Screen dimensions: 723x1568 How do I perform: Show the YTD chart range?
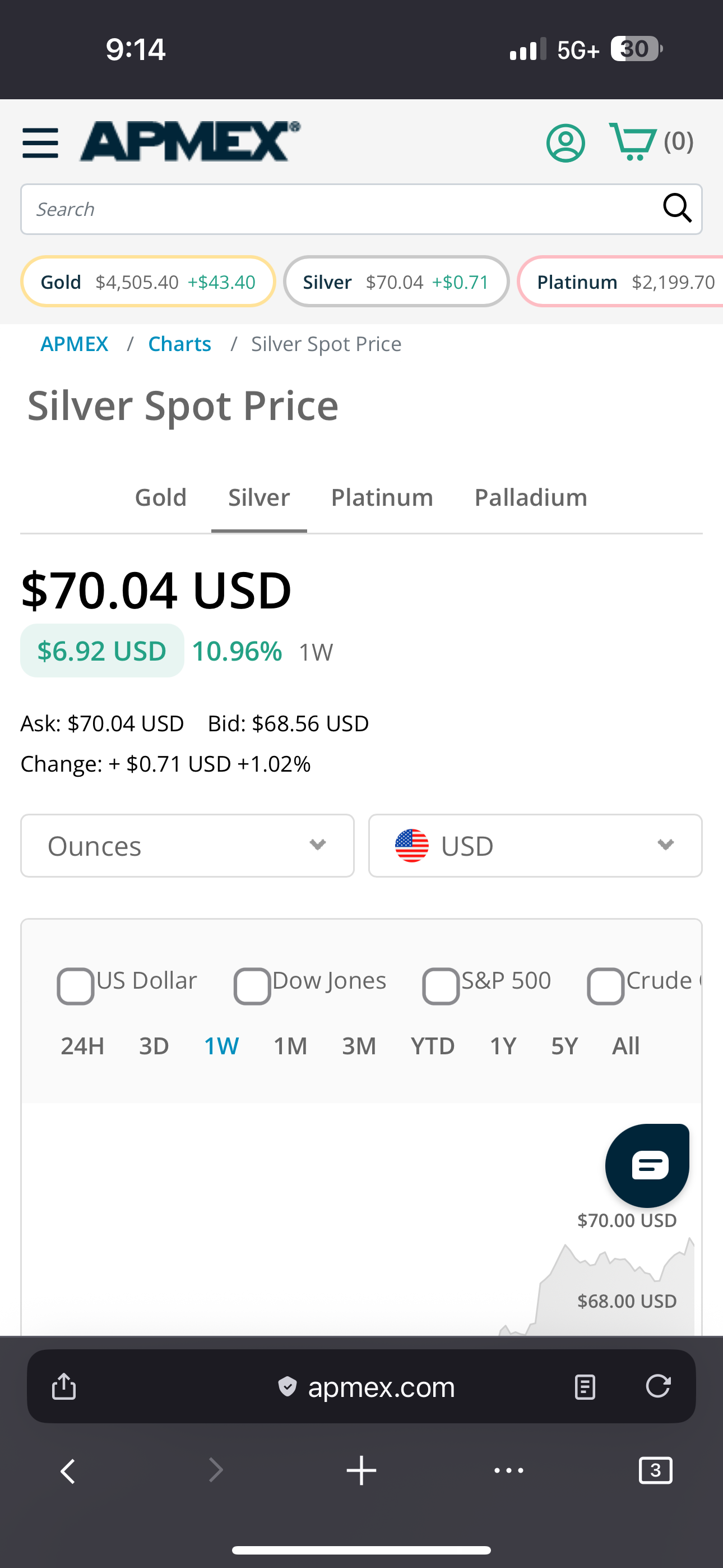(x=433, y=1046)
